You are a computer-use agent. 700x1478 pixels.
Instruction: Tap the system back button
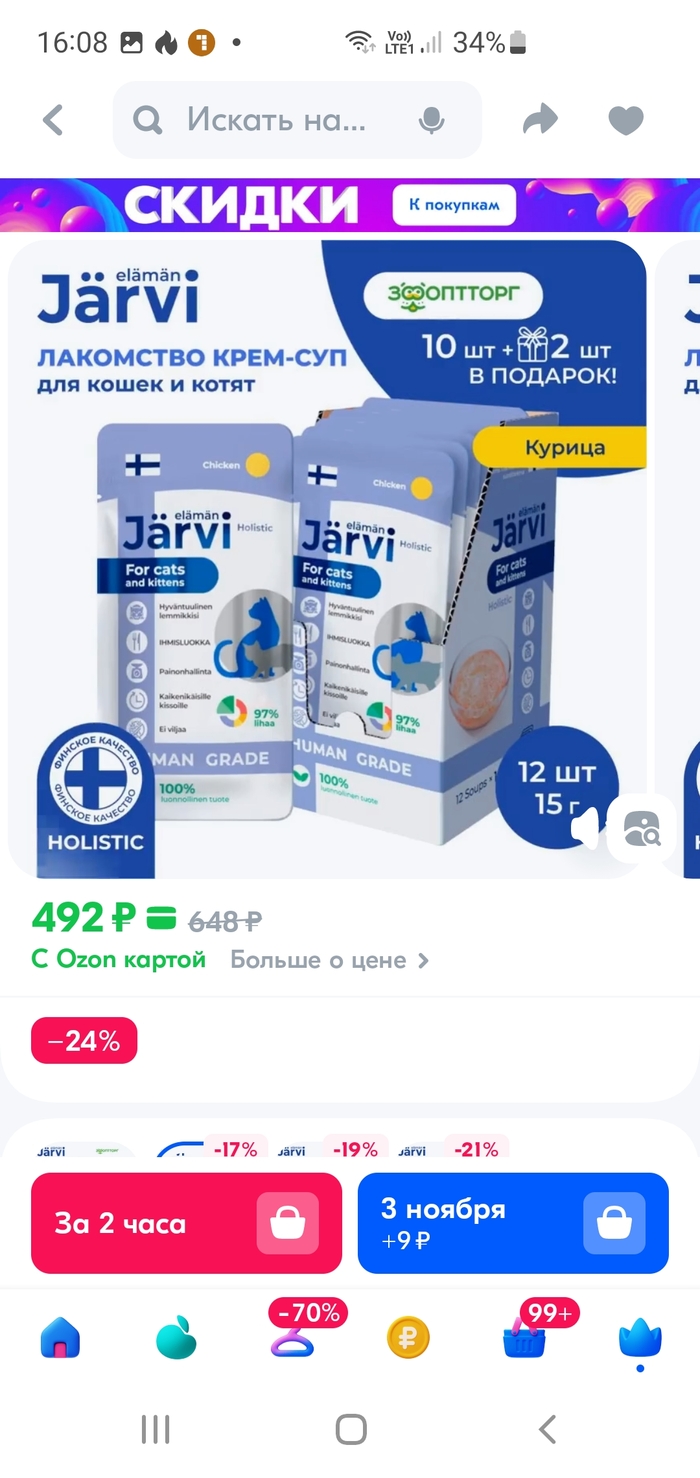click(546, 1429)
